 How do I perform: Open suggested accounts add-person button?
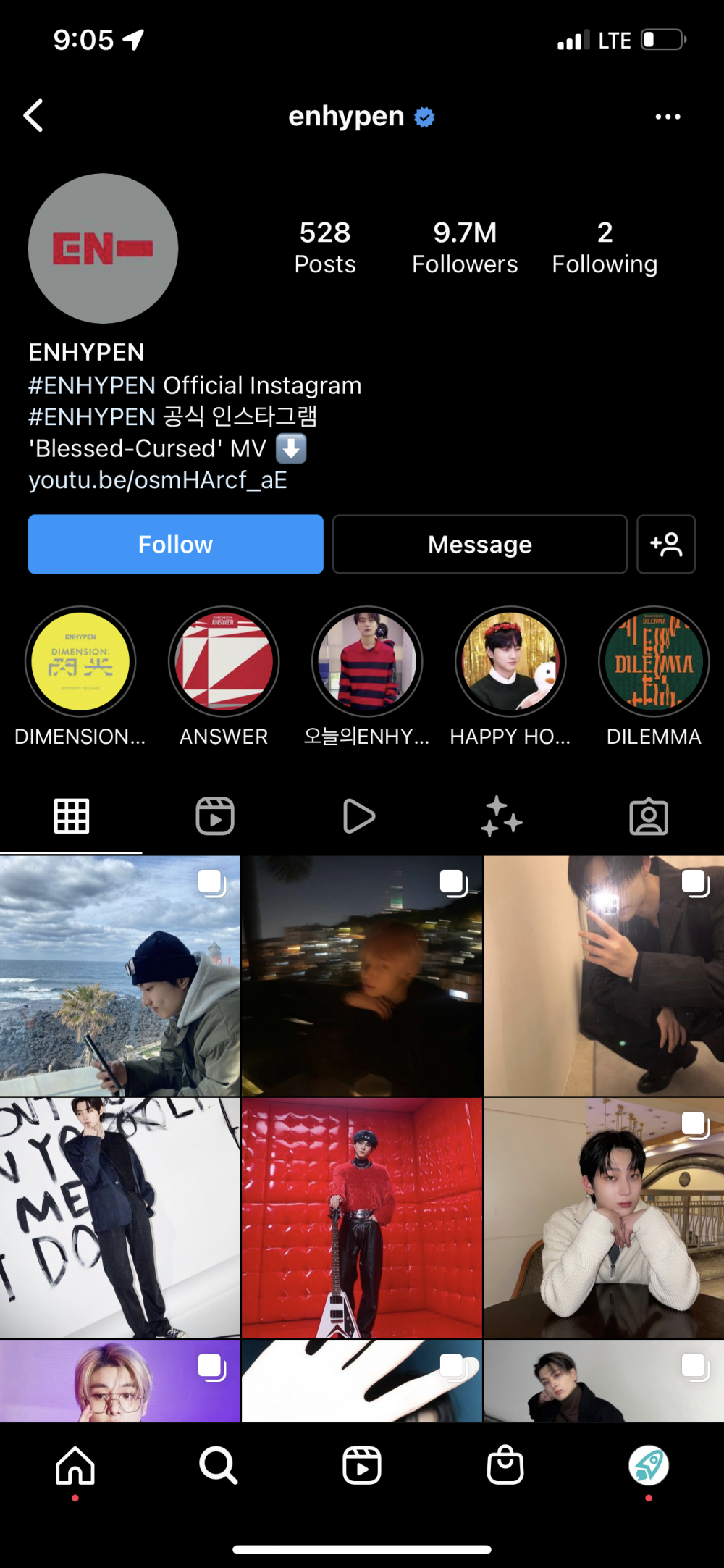point(665,544)
